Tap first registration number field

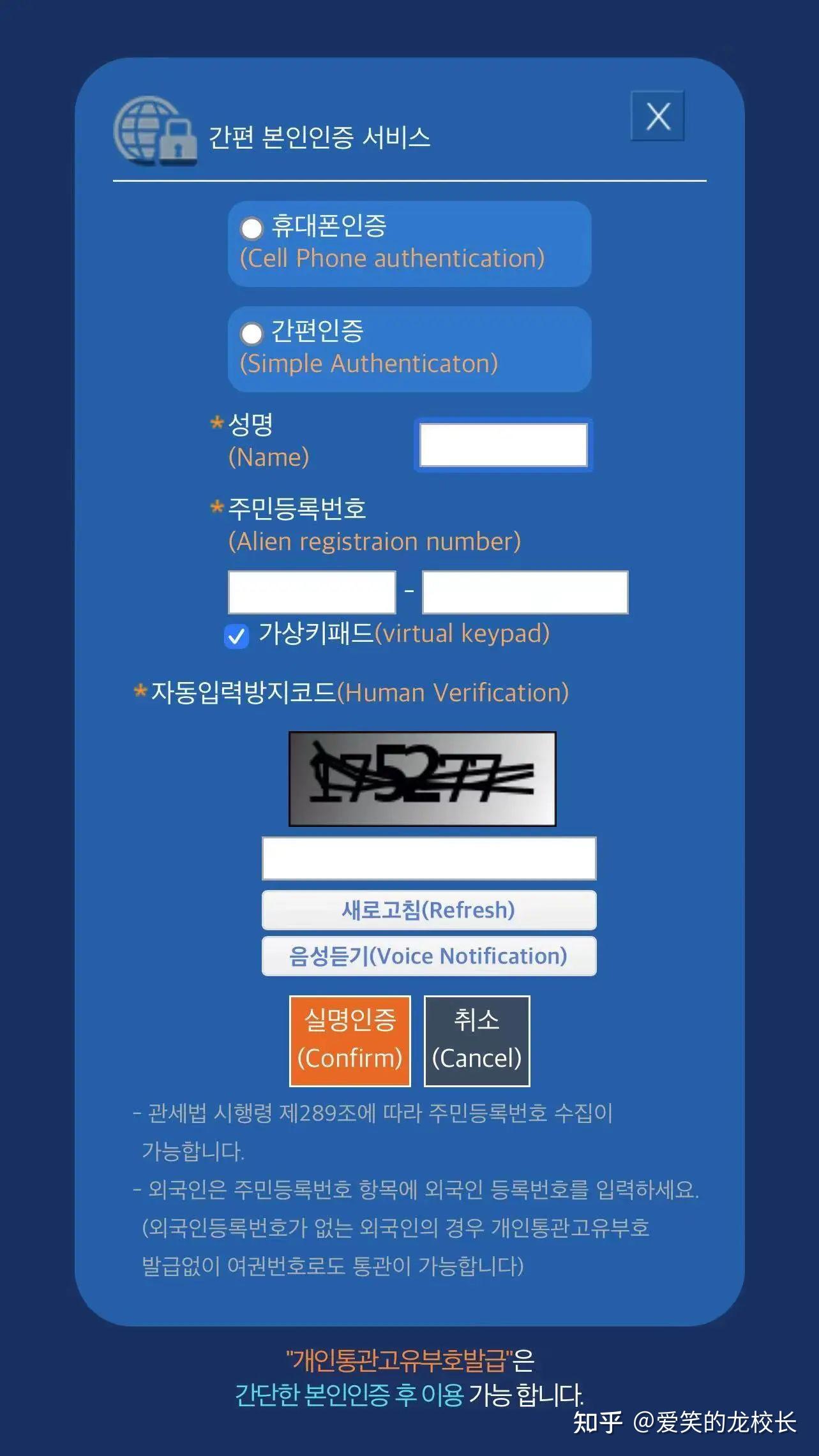[x=312, y=592]
